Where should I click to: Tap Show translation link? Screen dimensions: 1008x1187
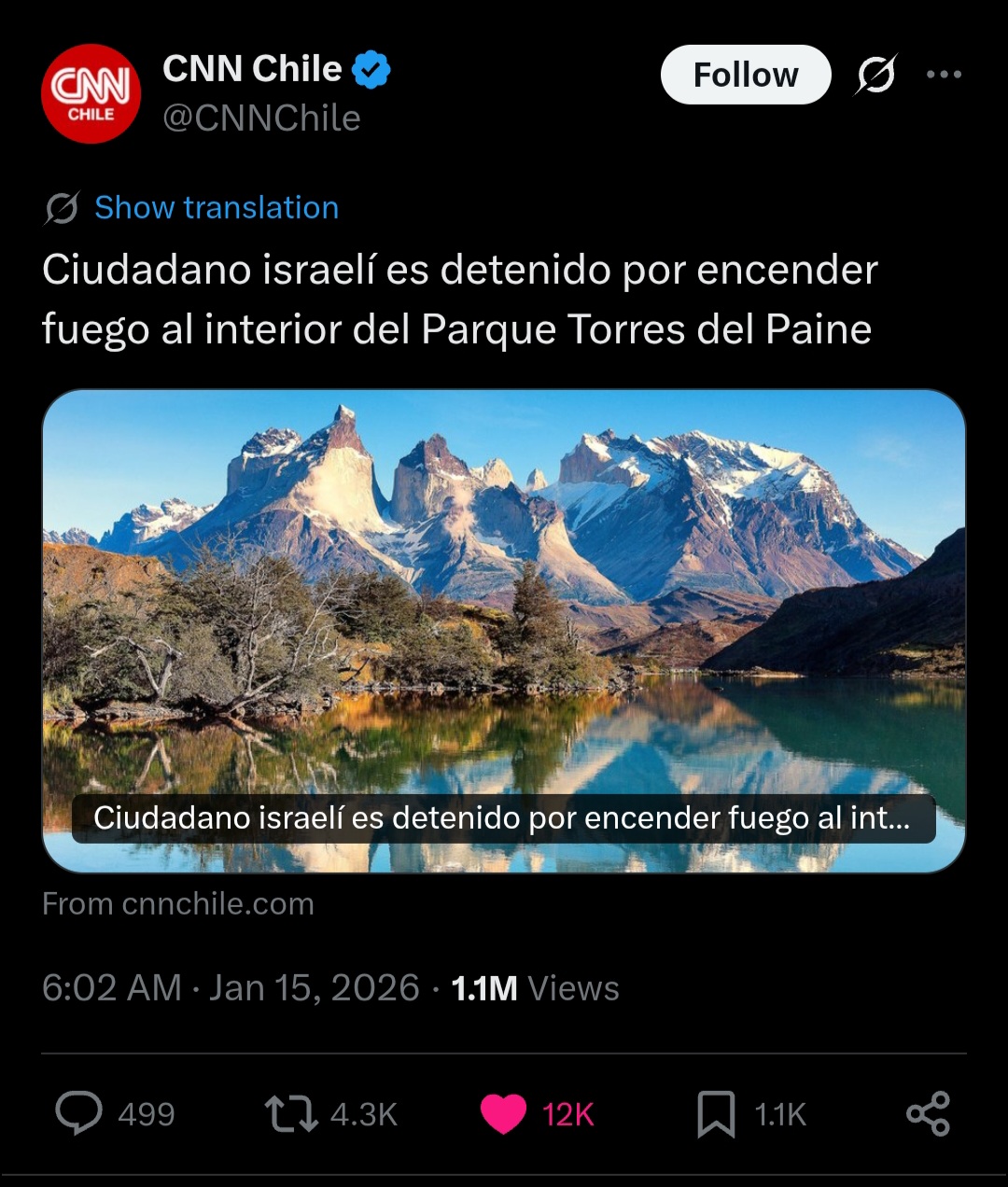(x=216, y=207)
